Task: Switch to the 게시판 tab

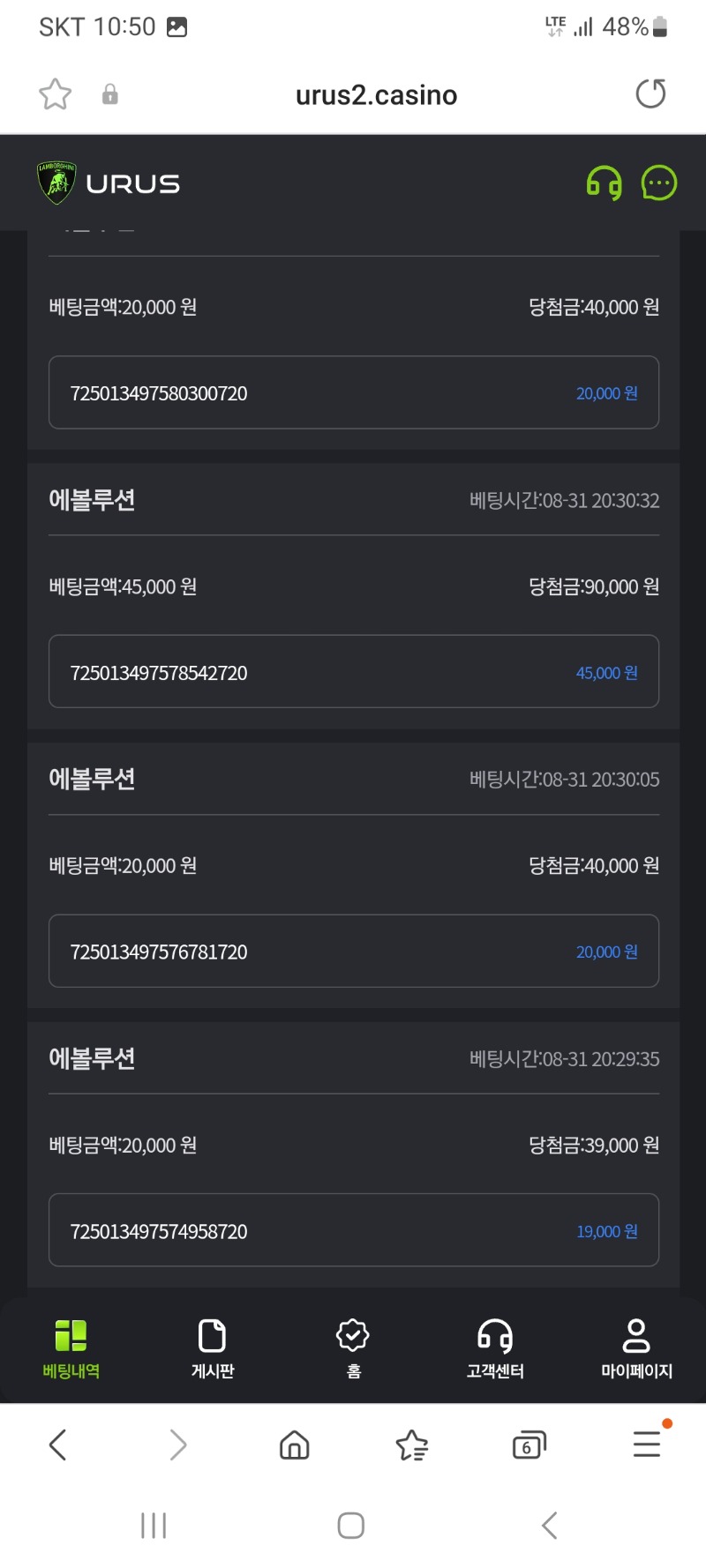Action: (213, 1349)
